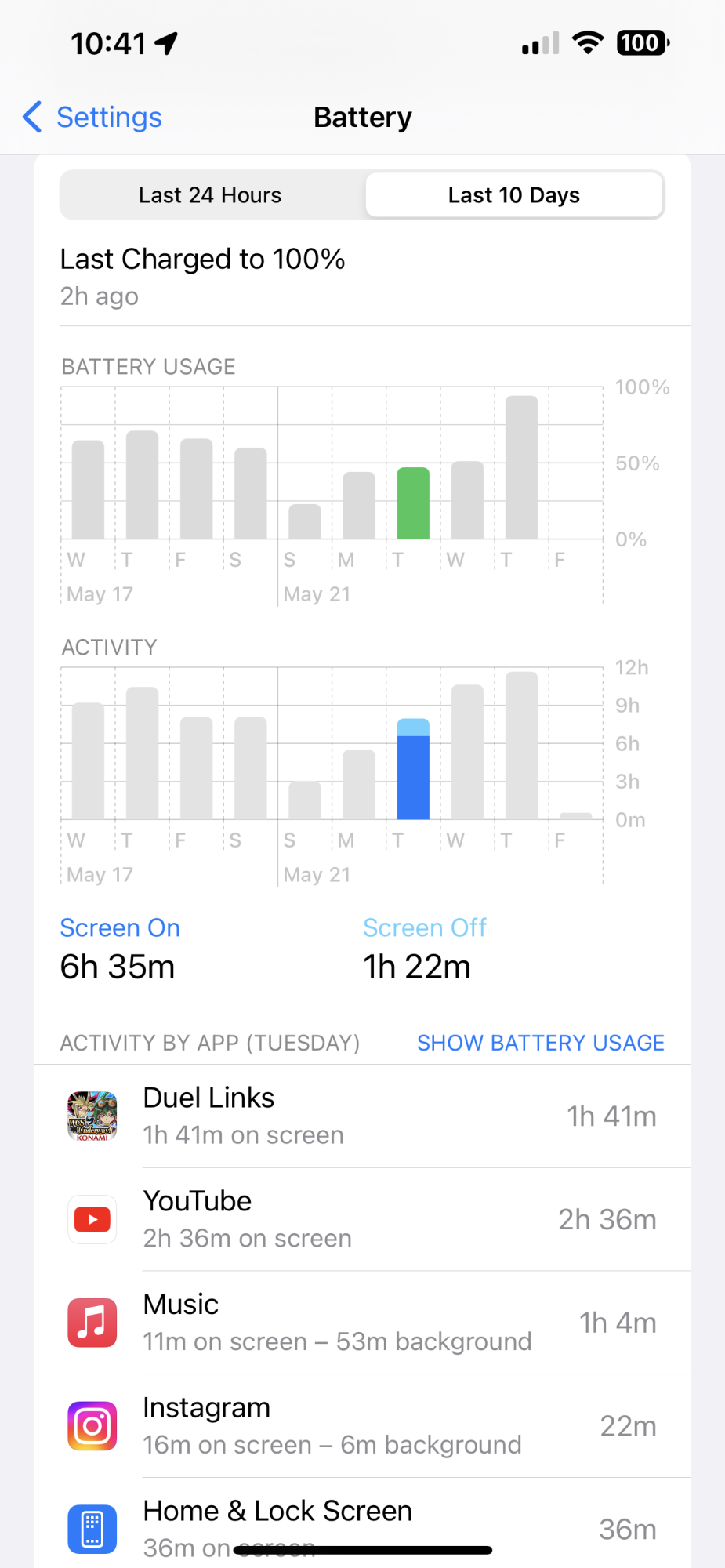Screen dimensions: 725x1568
Task: Go back to Settings
Action: [x=92, y=118]
